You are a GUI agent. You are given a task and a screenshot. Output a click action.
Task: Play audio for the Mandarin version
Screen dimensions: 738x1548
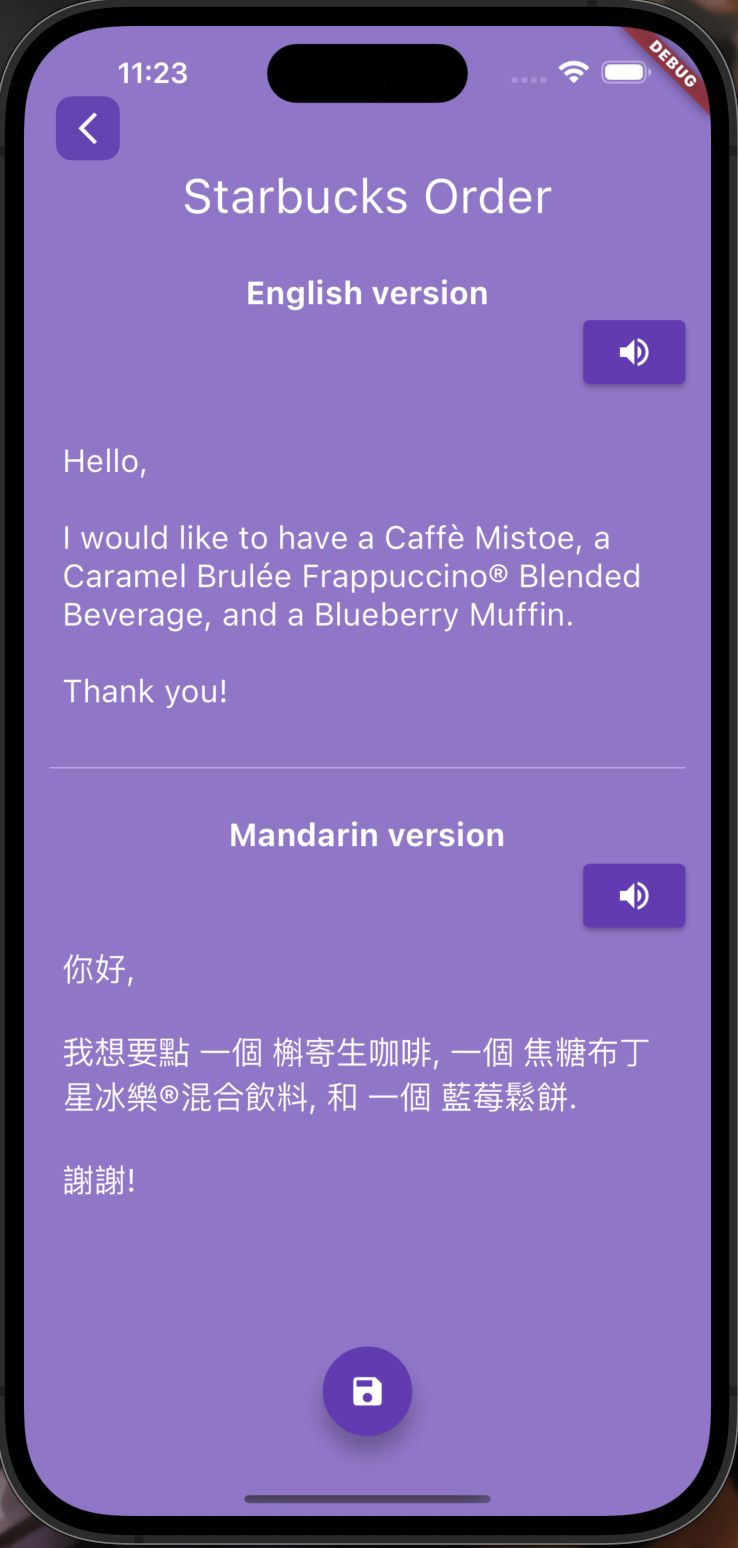click(x=634, y=895)
